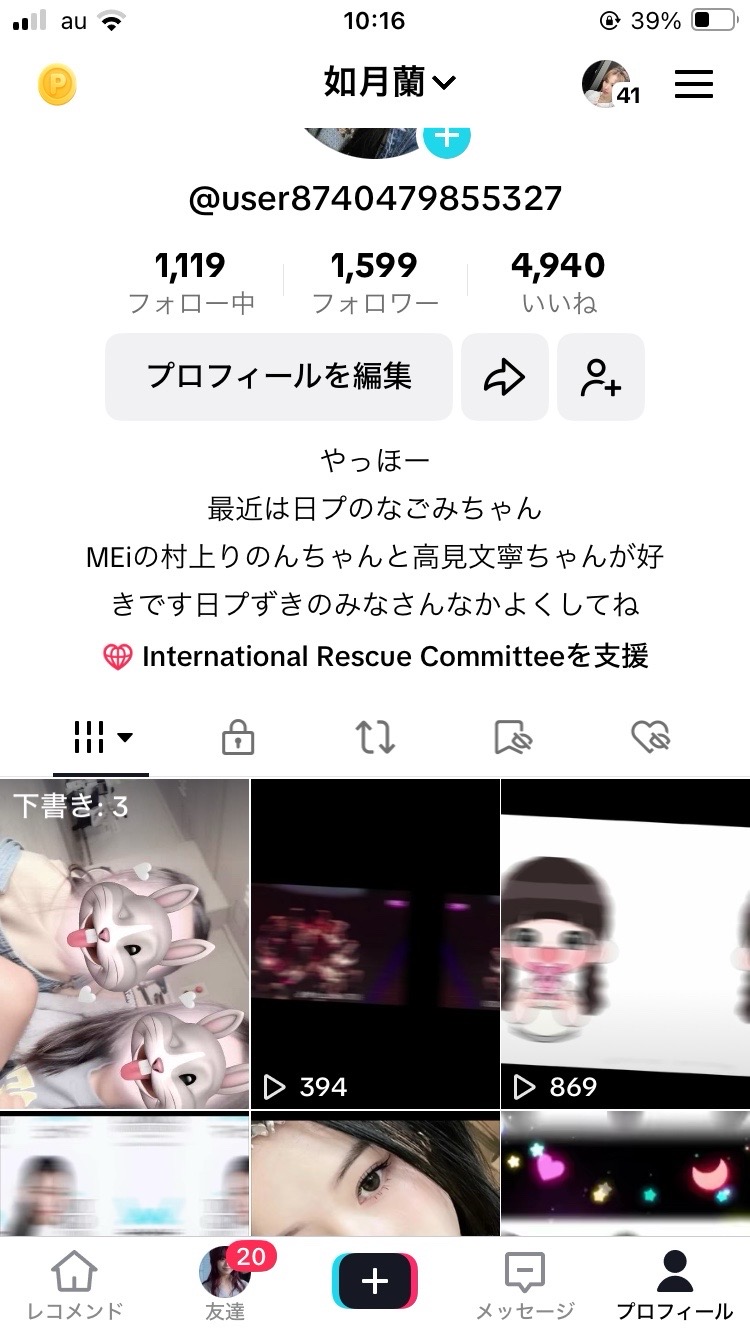This screenshot has height=1334, width=750.
Task: Switch to the reposts tab
Action: pyautogui.click(x=375, y=739)
